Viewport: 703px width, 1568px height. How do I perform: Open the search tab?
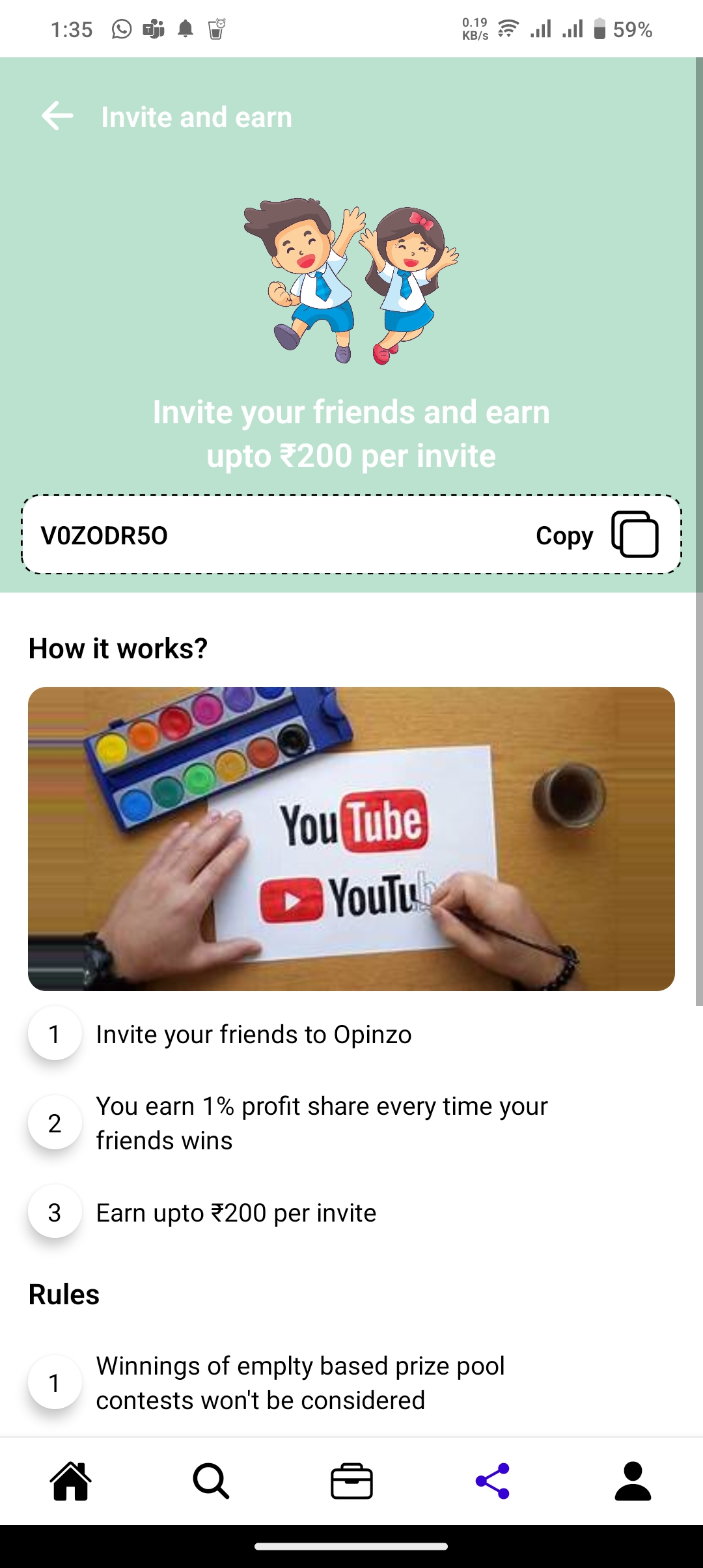pyautogui.click(x=211, y=1481)
